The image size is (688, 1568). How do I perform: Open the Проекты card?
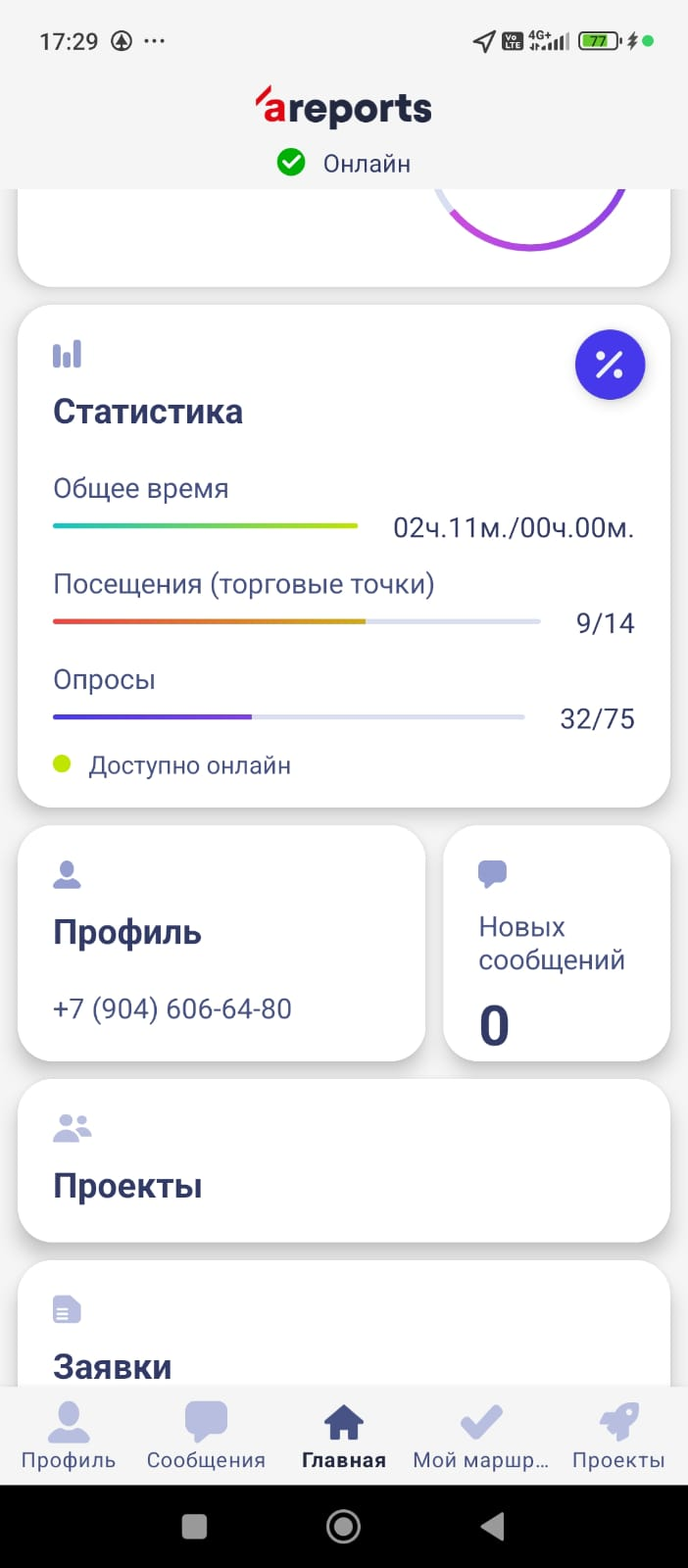pyautogui.click(x=344, y=1160)
